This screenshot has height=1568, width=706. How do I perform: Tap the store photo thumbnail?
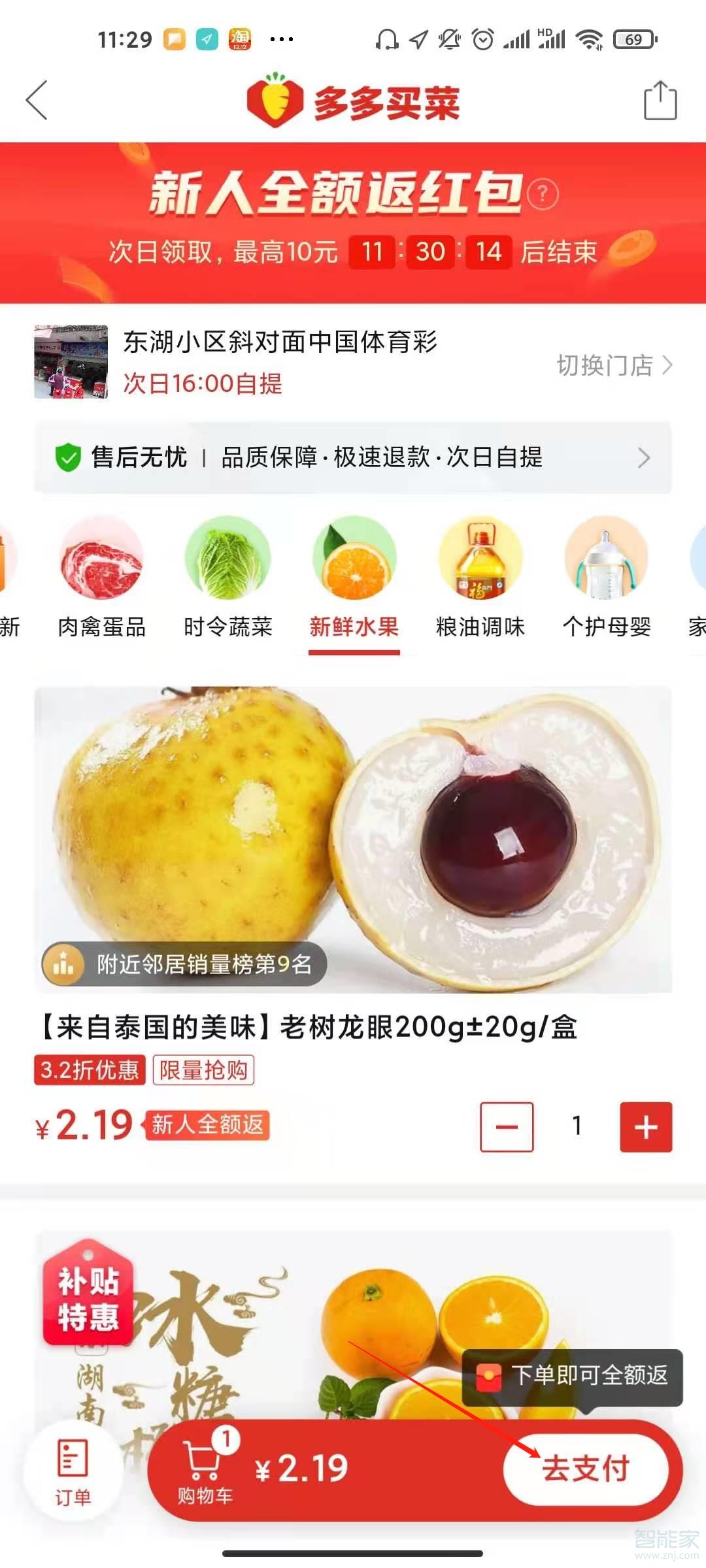pos(71,361)
